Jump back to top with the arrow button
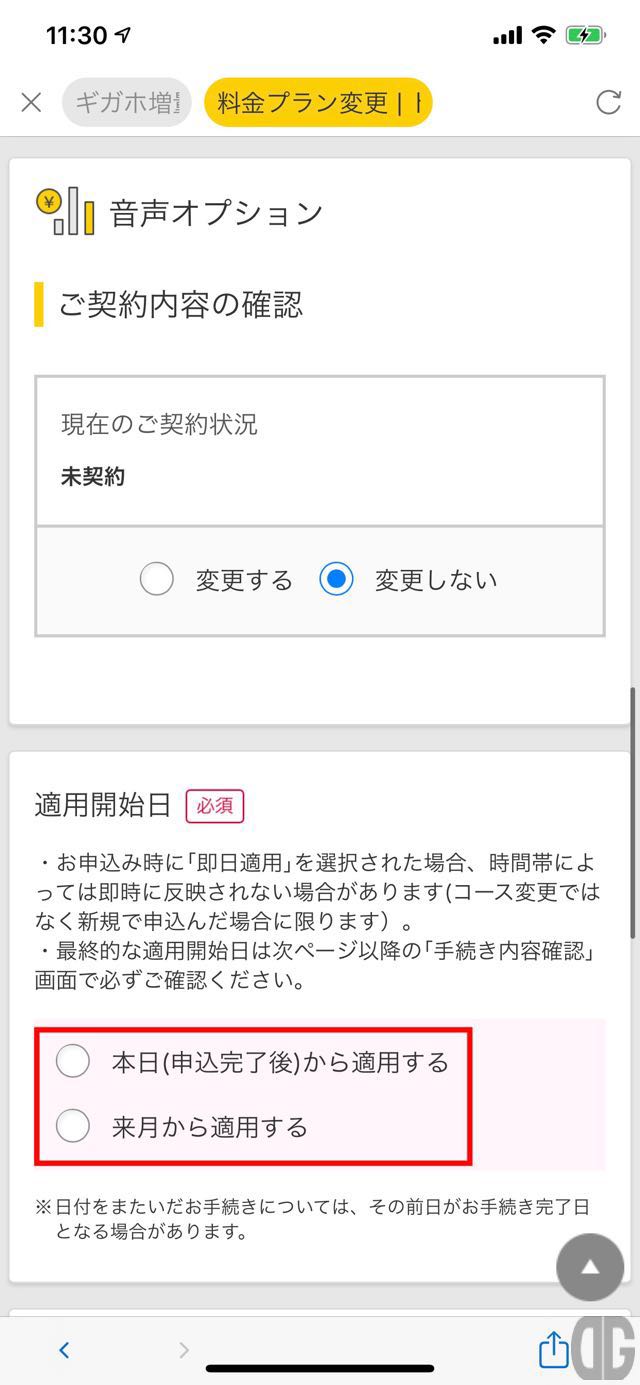Screen dimensions: 640x1385 click(x=590, y=1266)
